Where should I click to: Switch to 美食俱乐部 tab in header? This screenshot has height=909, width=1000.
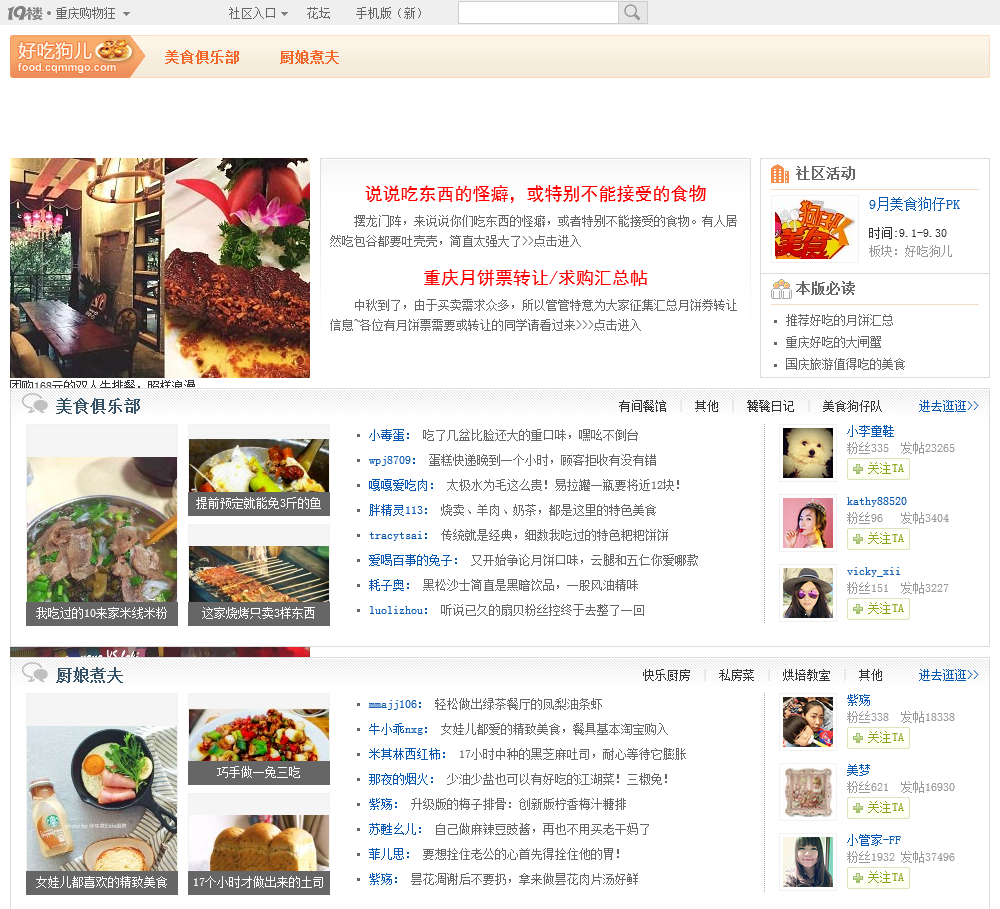[x=202, y=57]
